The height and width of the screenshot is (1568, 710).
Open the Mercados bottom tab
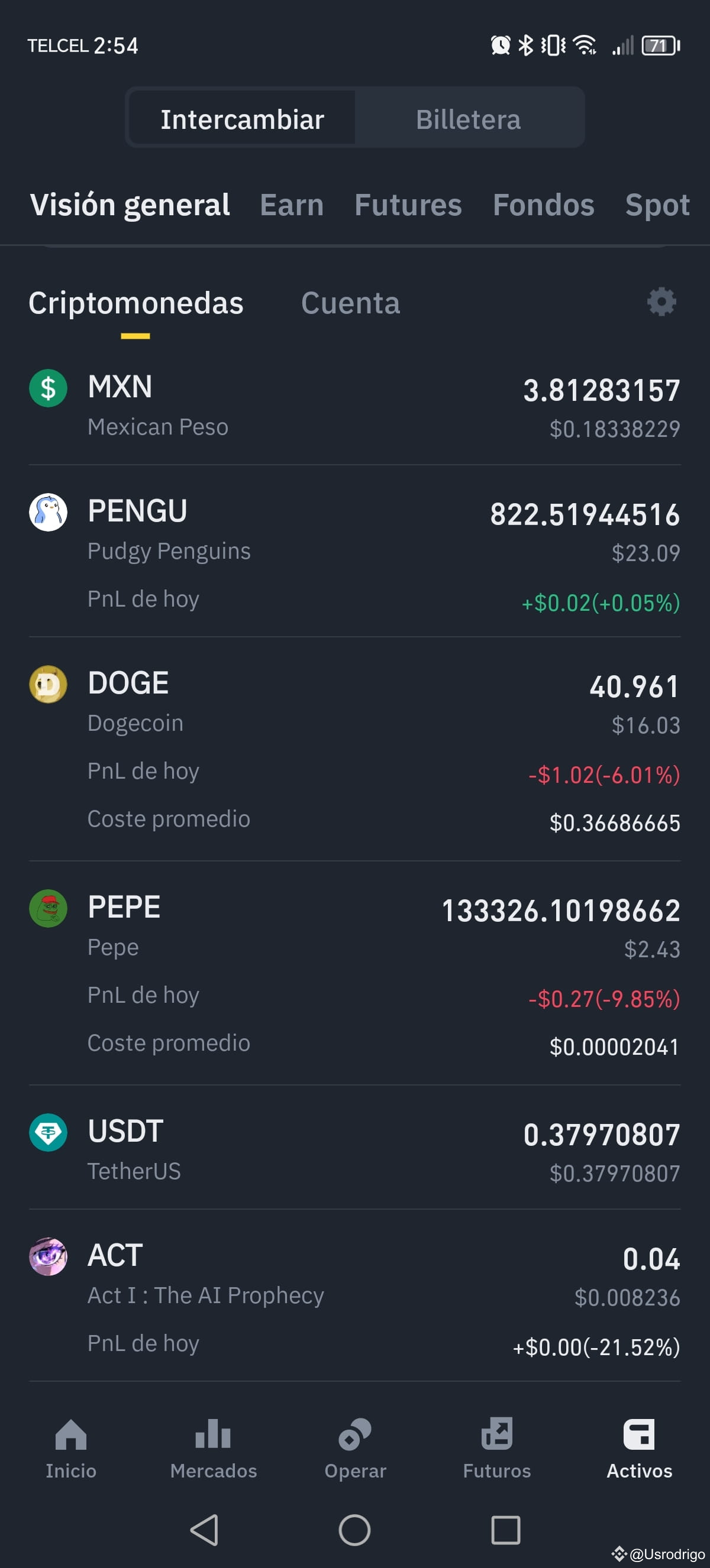coord(213,1450)
